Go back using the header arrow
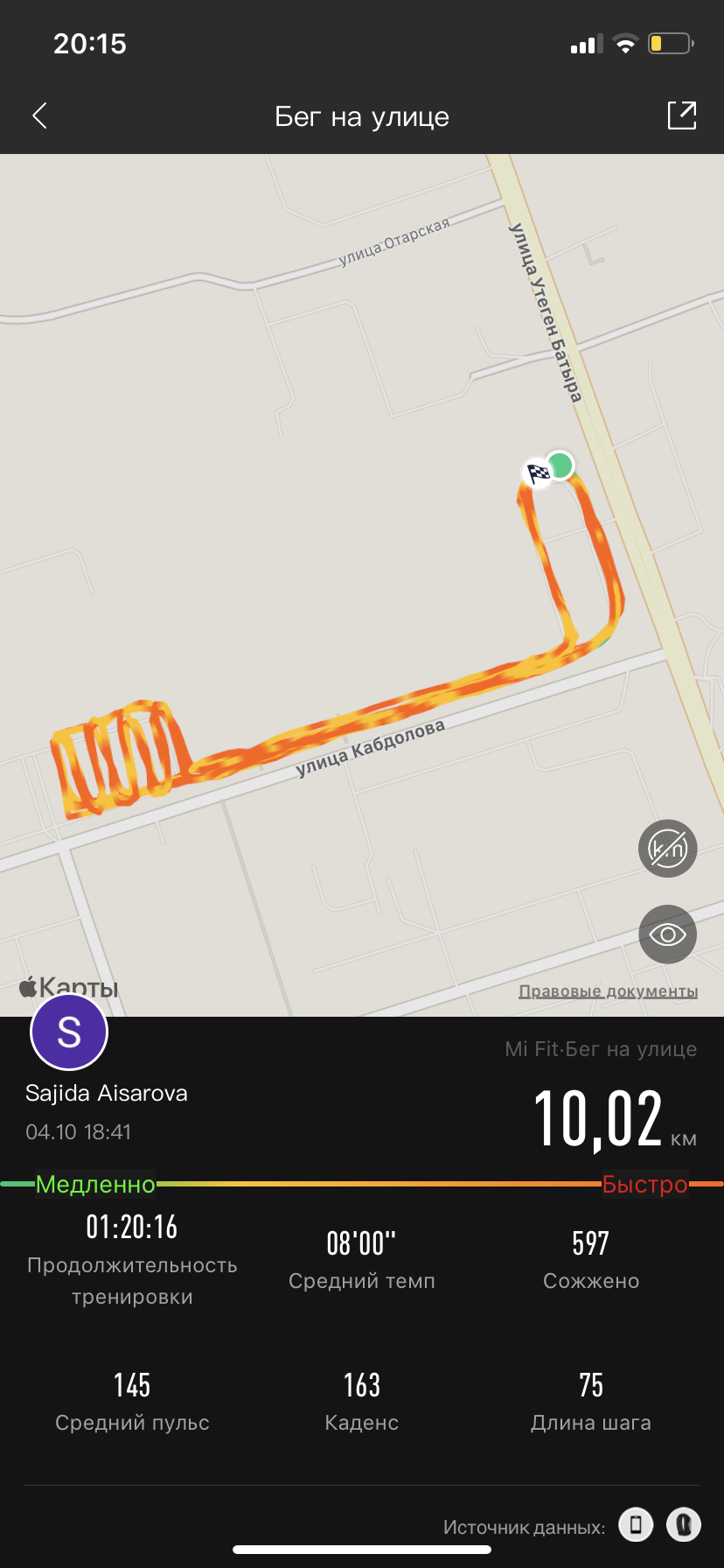Image resolution: width=724 pixels, height=1568 pixels. pyautogui.click(x=40, y=115)
